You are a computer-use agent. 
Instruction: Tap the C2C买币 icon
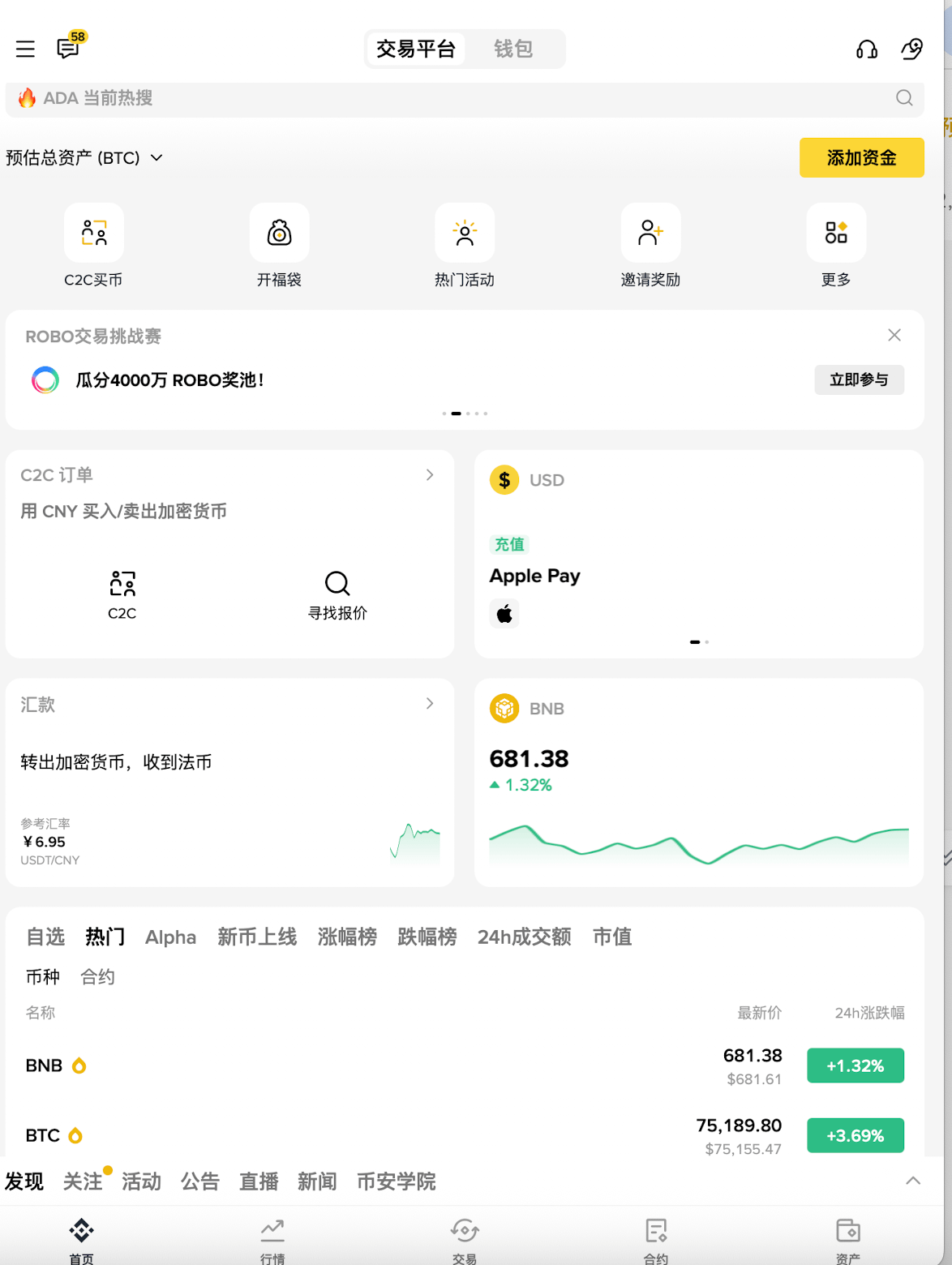[93, 234]
